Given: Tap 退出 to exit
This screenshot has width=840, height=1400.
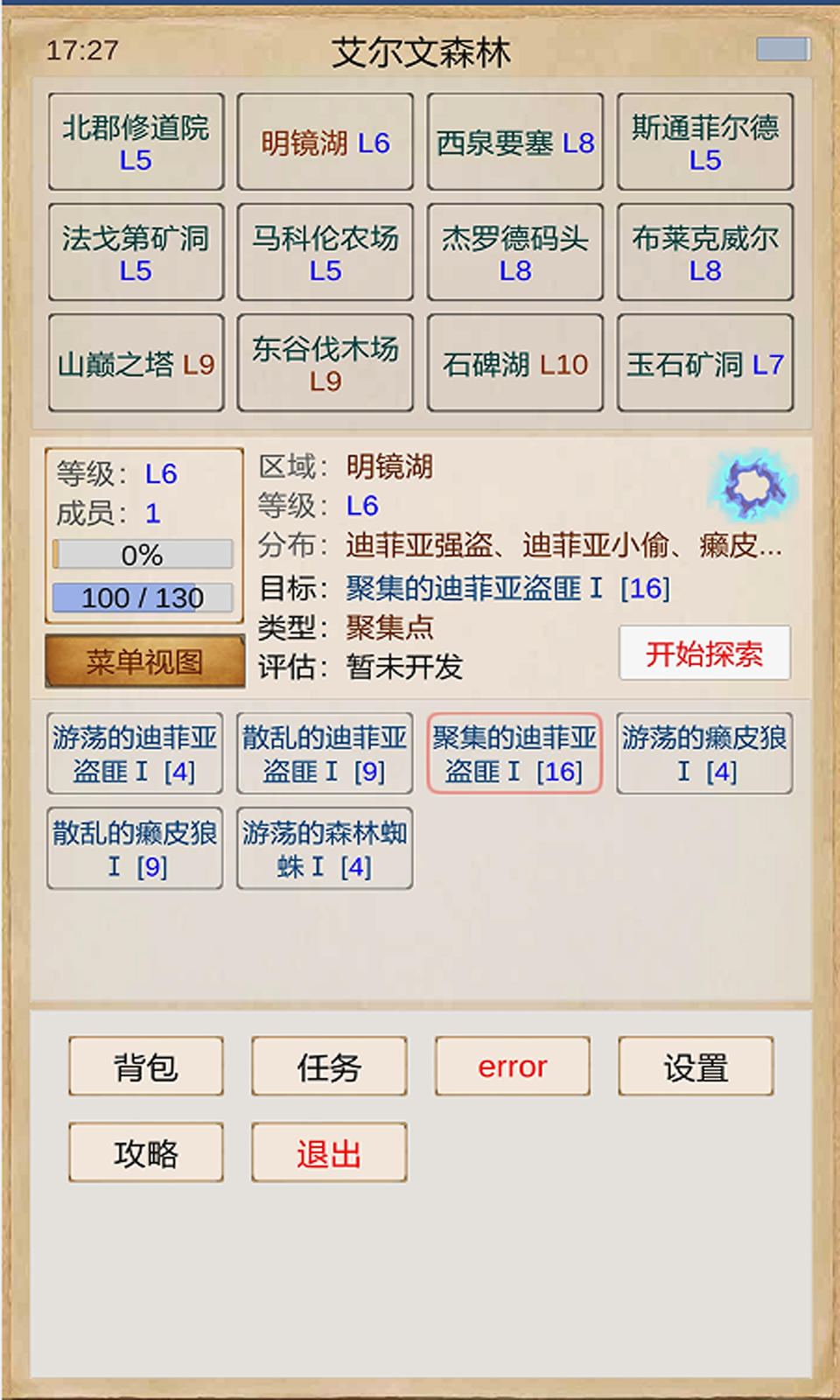Looking at the screenshot, I should click(329, 1153).
